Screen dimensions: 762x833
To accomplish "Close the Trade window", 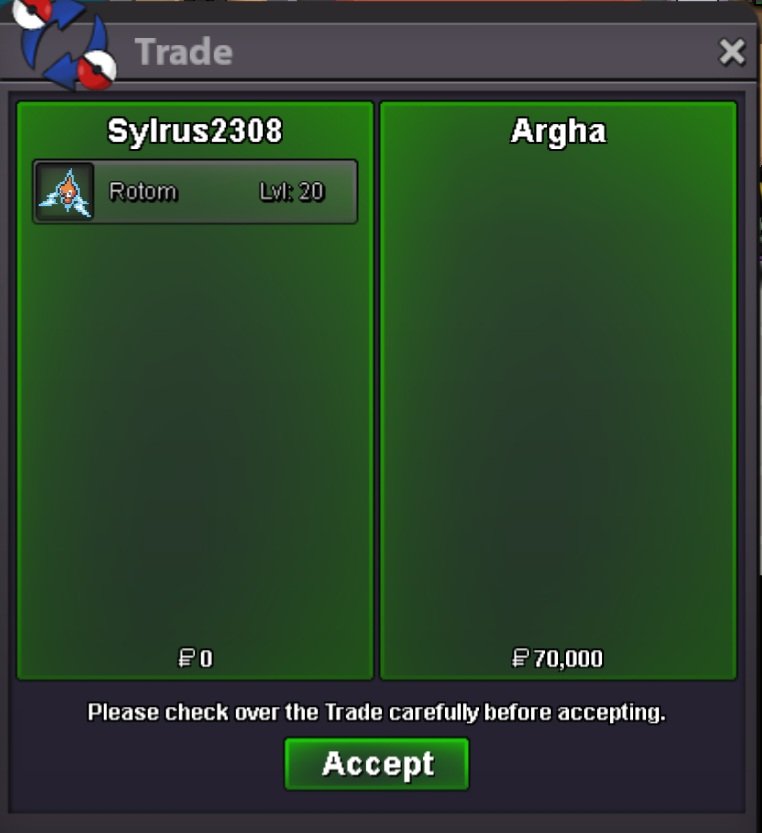I will (732, 52).
